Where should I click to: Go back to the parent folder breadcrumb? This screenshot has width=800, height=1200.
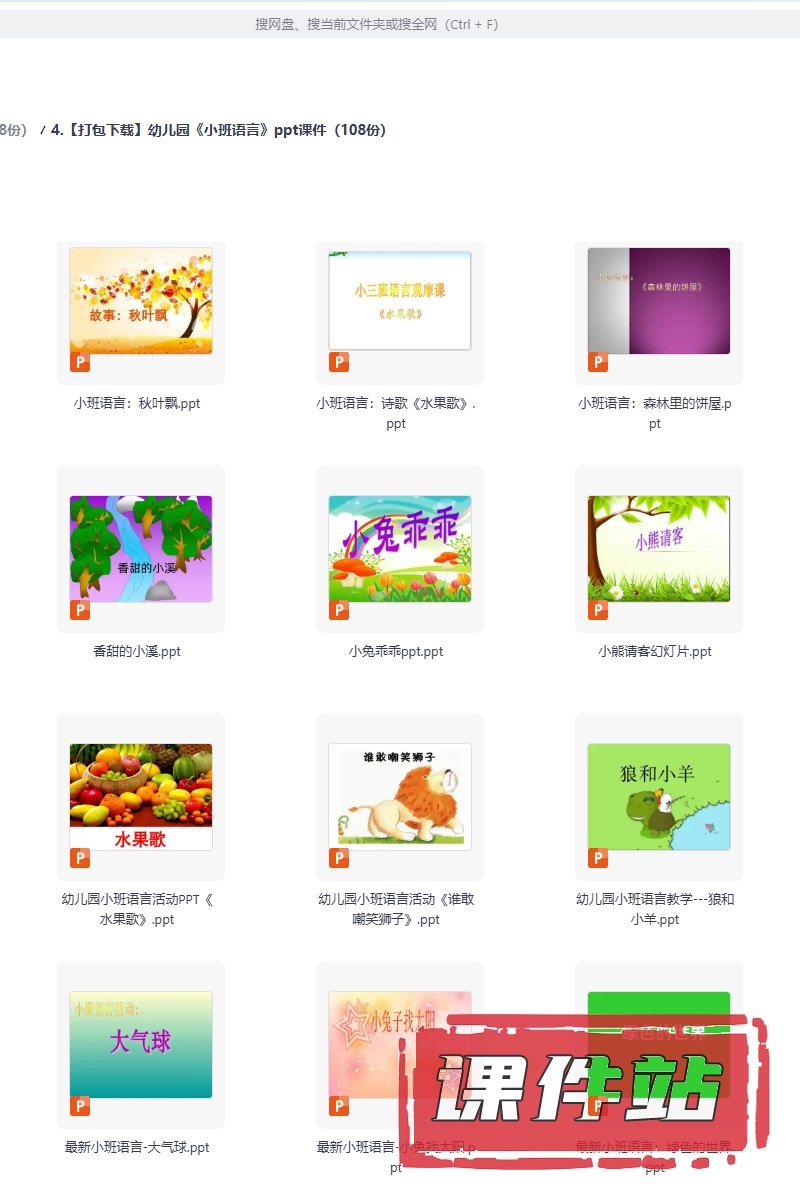12,130
